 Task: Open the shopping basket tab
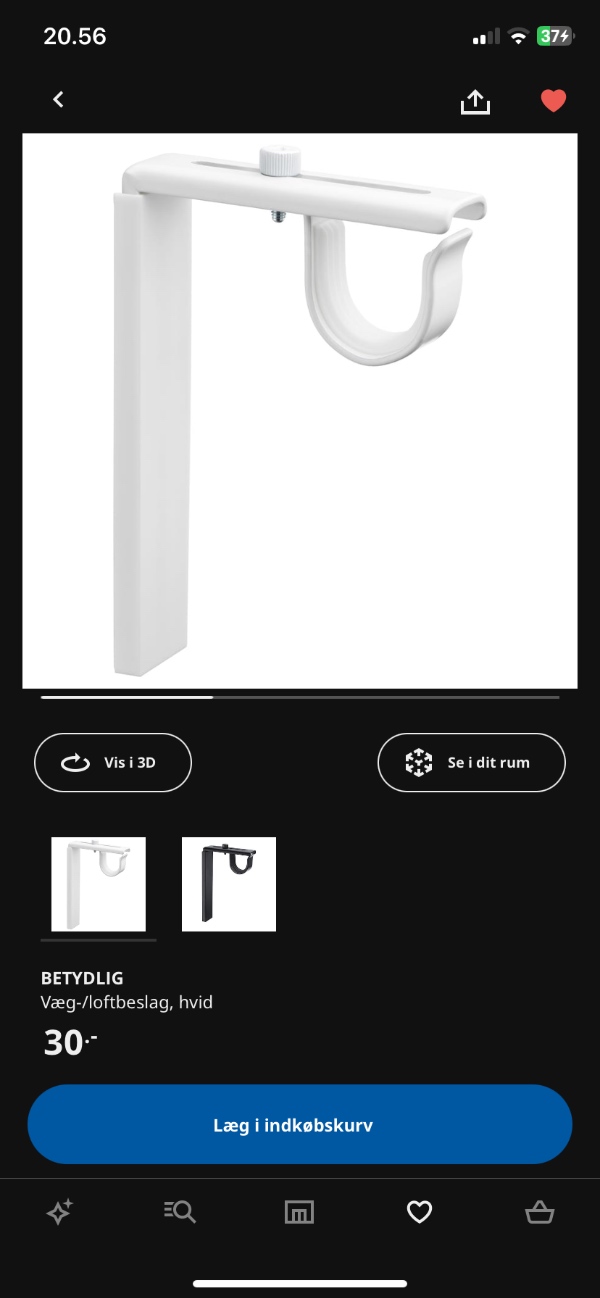coord(539,1212)
